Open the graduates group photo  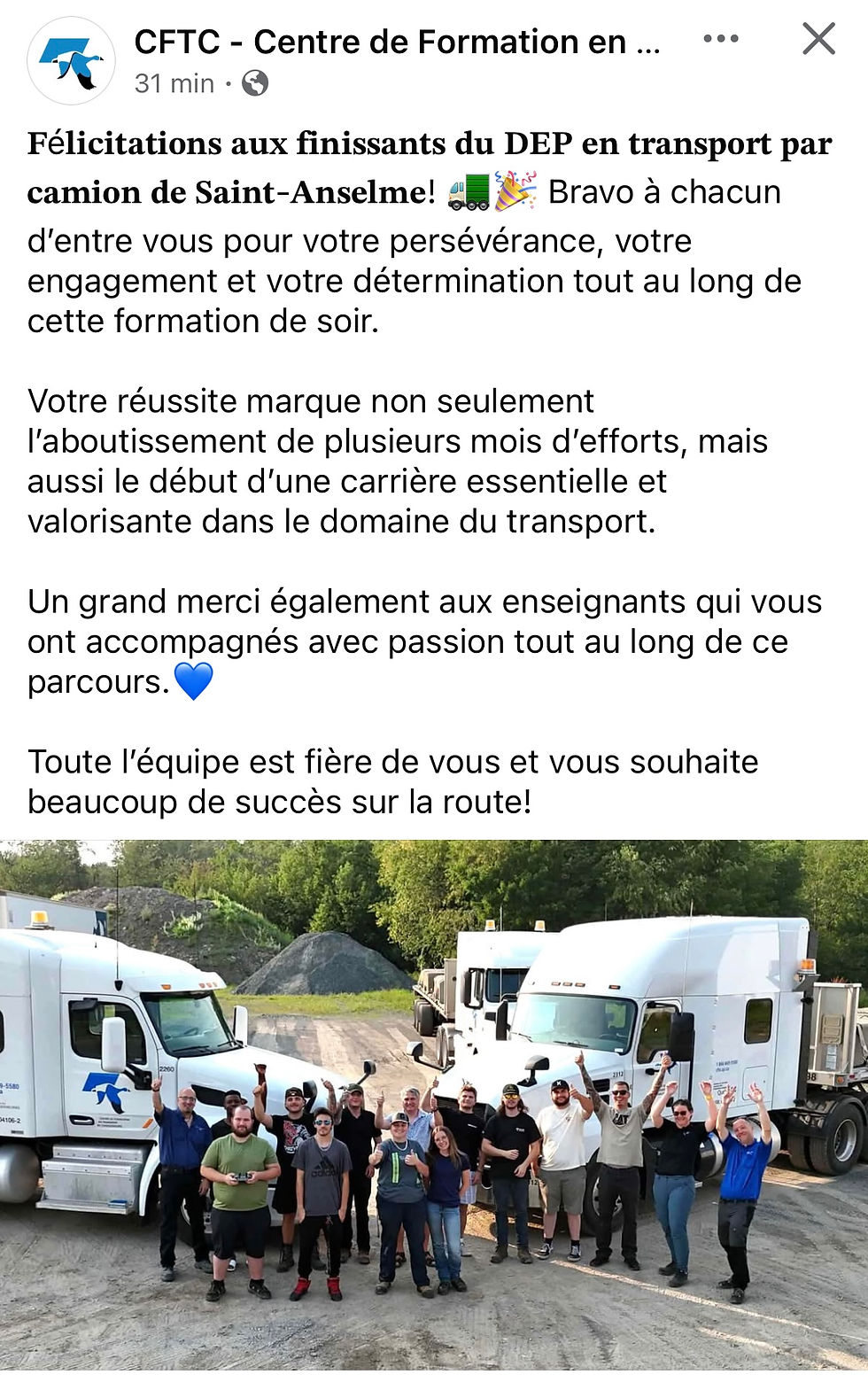click(x=434, y=1107)
